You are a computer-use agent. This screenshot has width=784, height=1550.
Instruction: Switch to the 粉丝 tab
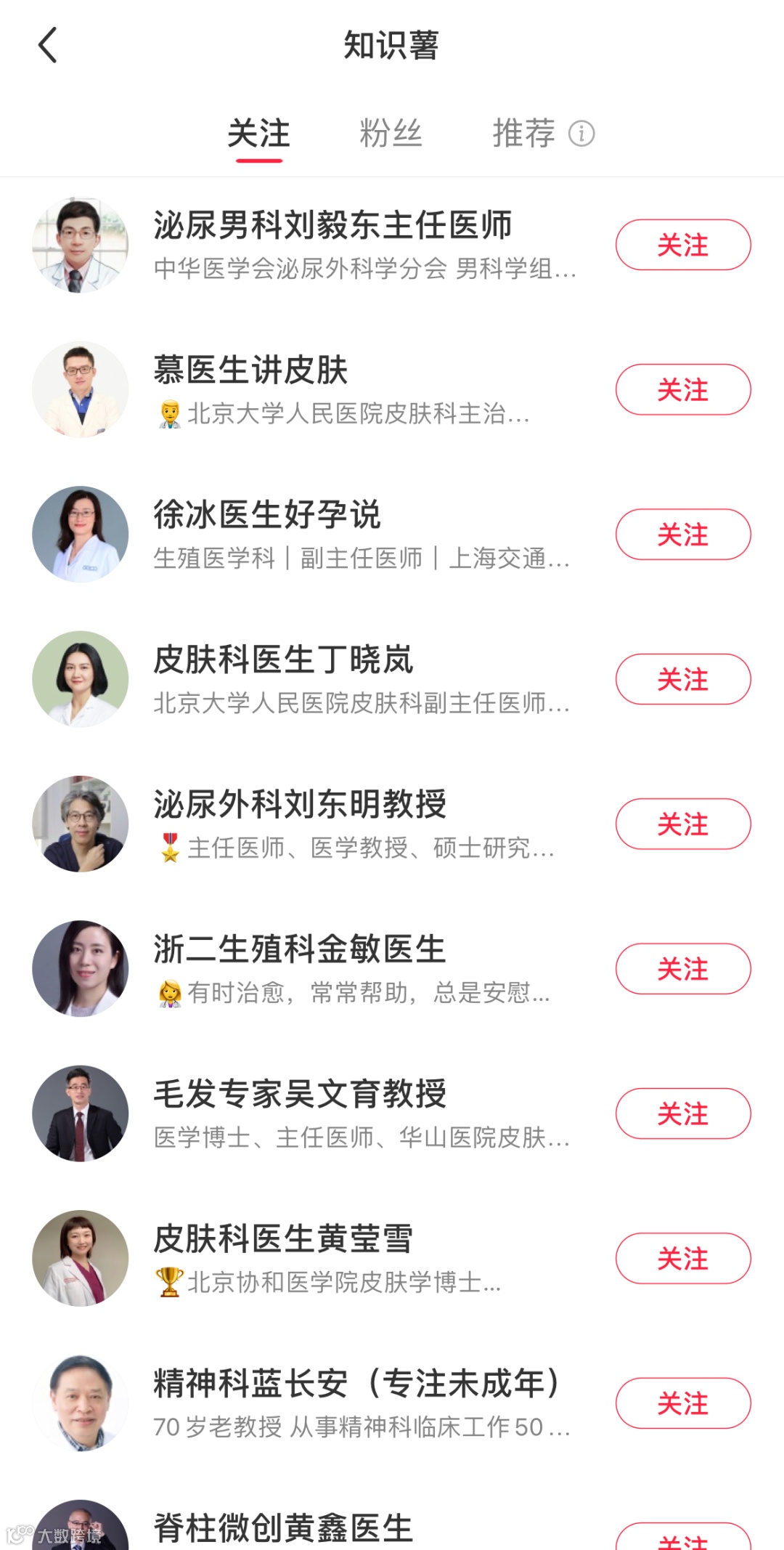coord(391,134)
